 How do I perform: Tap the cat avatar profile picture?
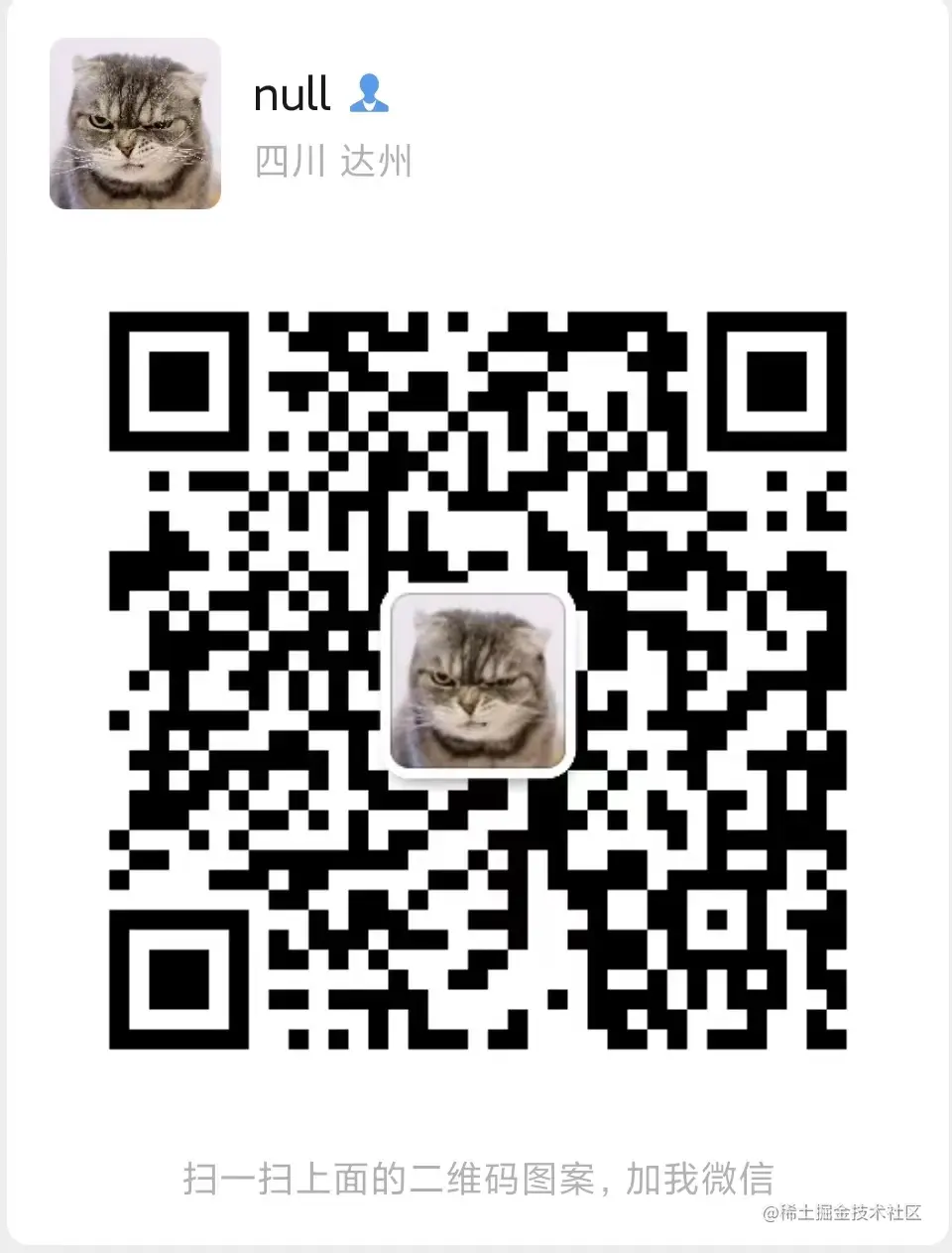[136, 121]
